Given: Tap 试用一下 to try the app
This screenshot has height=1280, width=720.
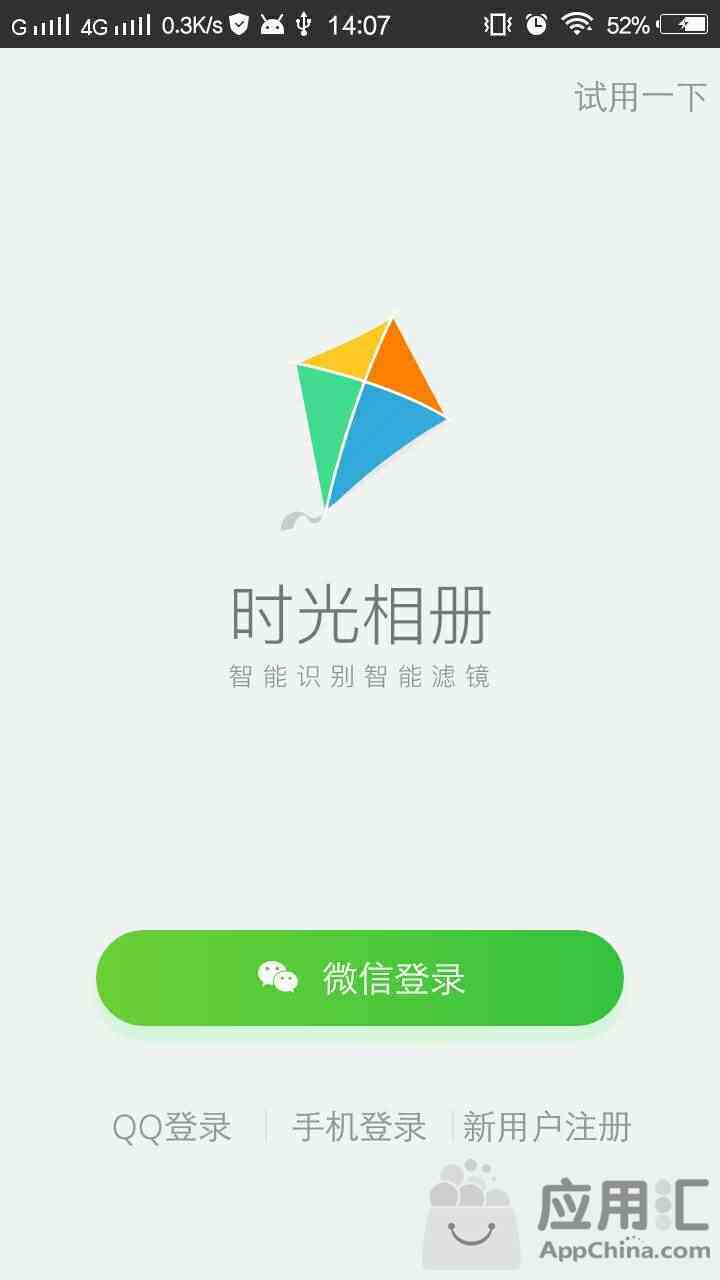Looking at the screenshot, I should tap(640, 97).
